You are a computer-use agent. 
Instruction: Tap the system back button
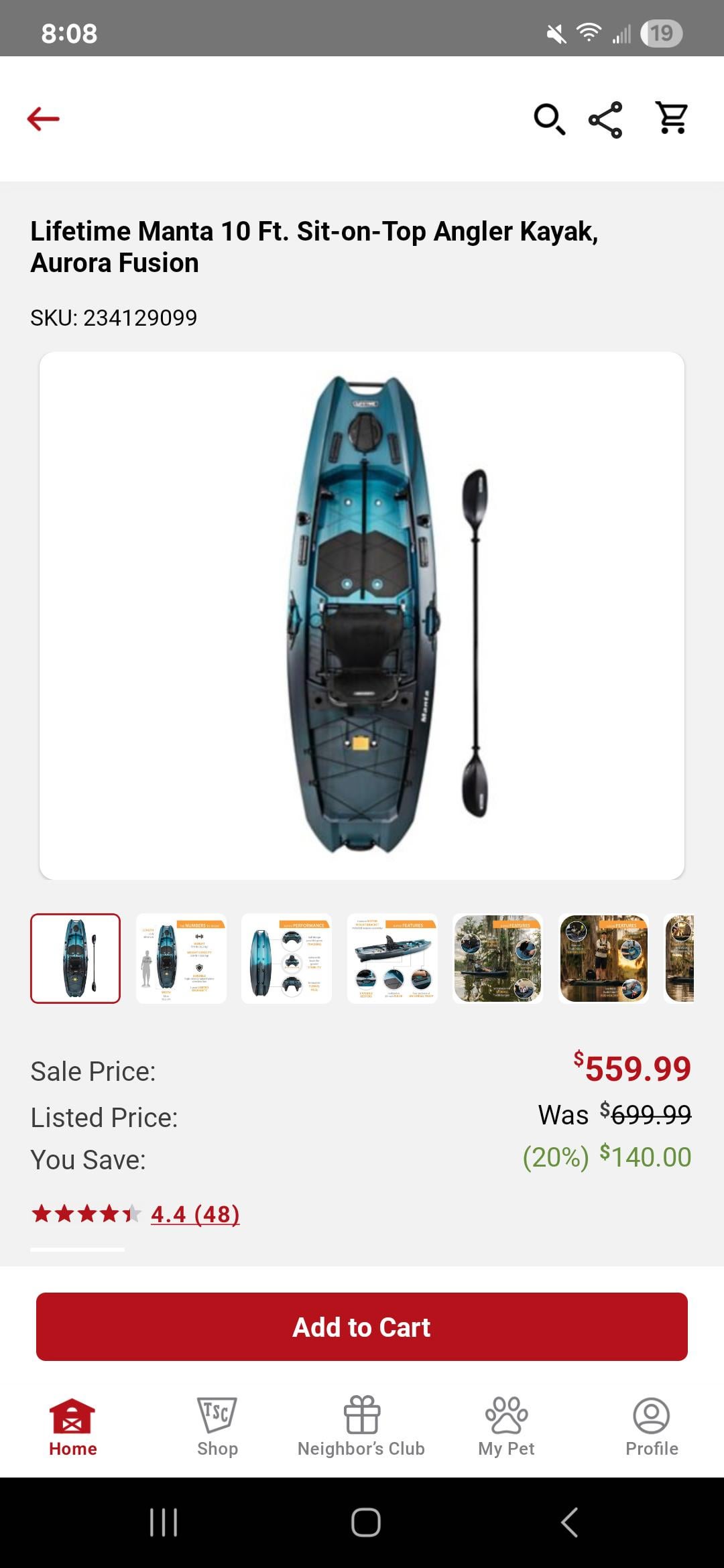tap(569, 1522)
